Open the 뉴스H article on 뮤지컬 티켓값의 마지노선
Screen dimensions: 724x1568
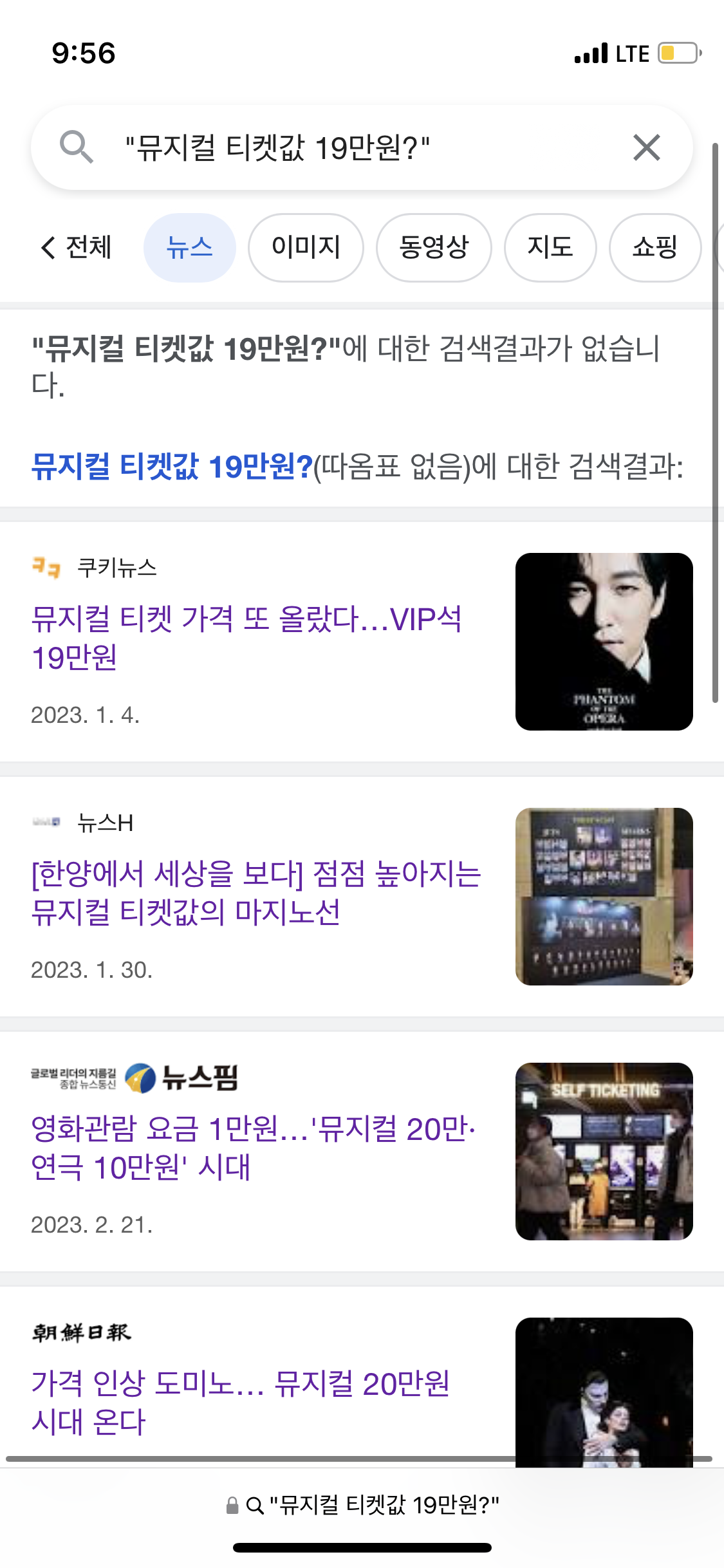[256, 892]
